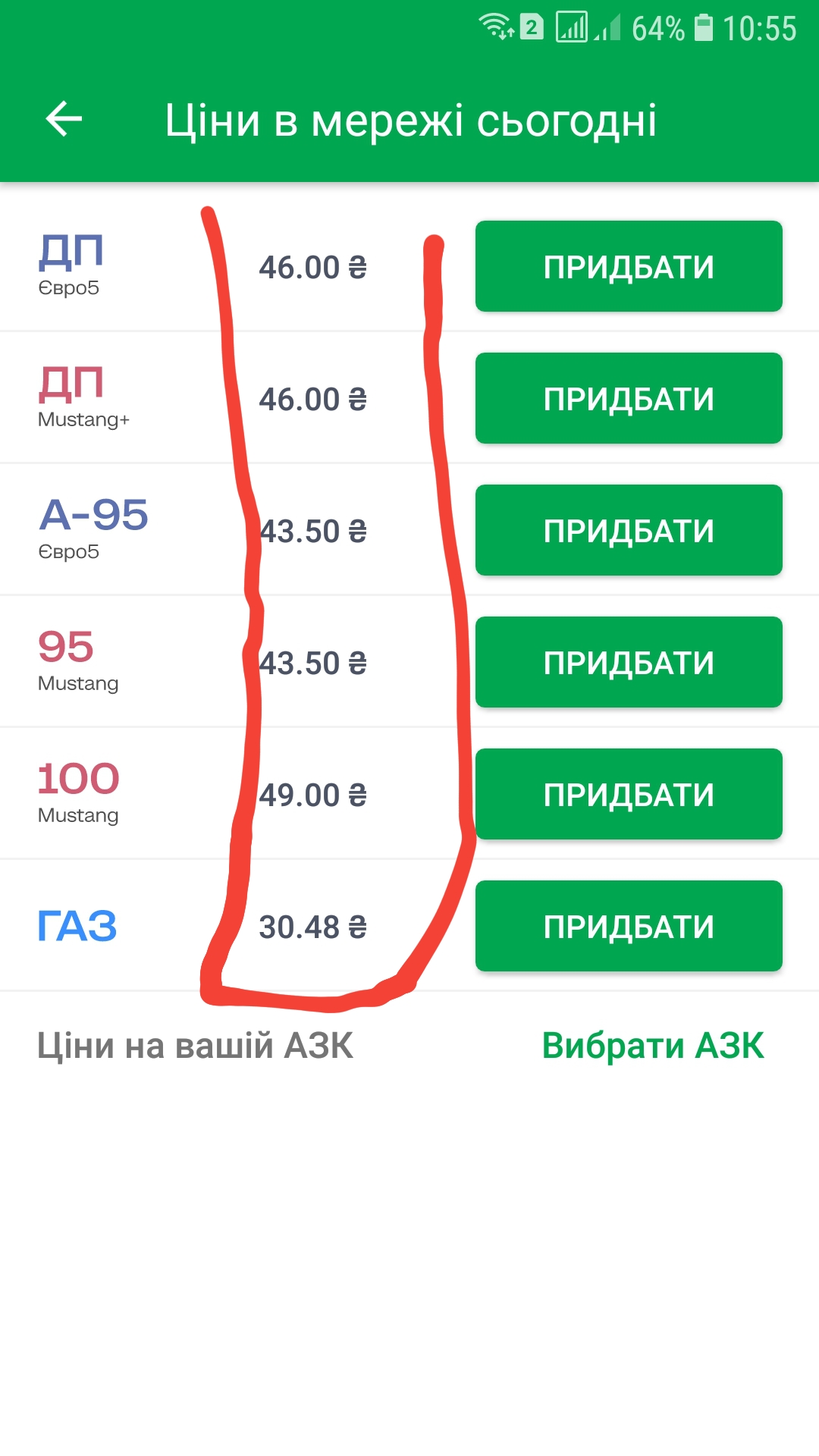This screenshot has height=1456, width=819.
Task: Purchase 95 Mustang fuel
Action: click(628, 662)
